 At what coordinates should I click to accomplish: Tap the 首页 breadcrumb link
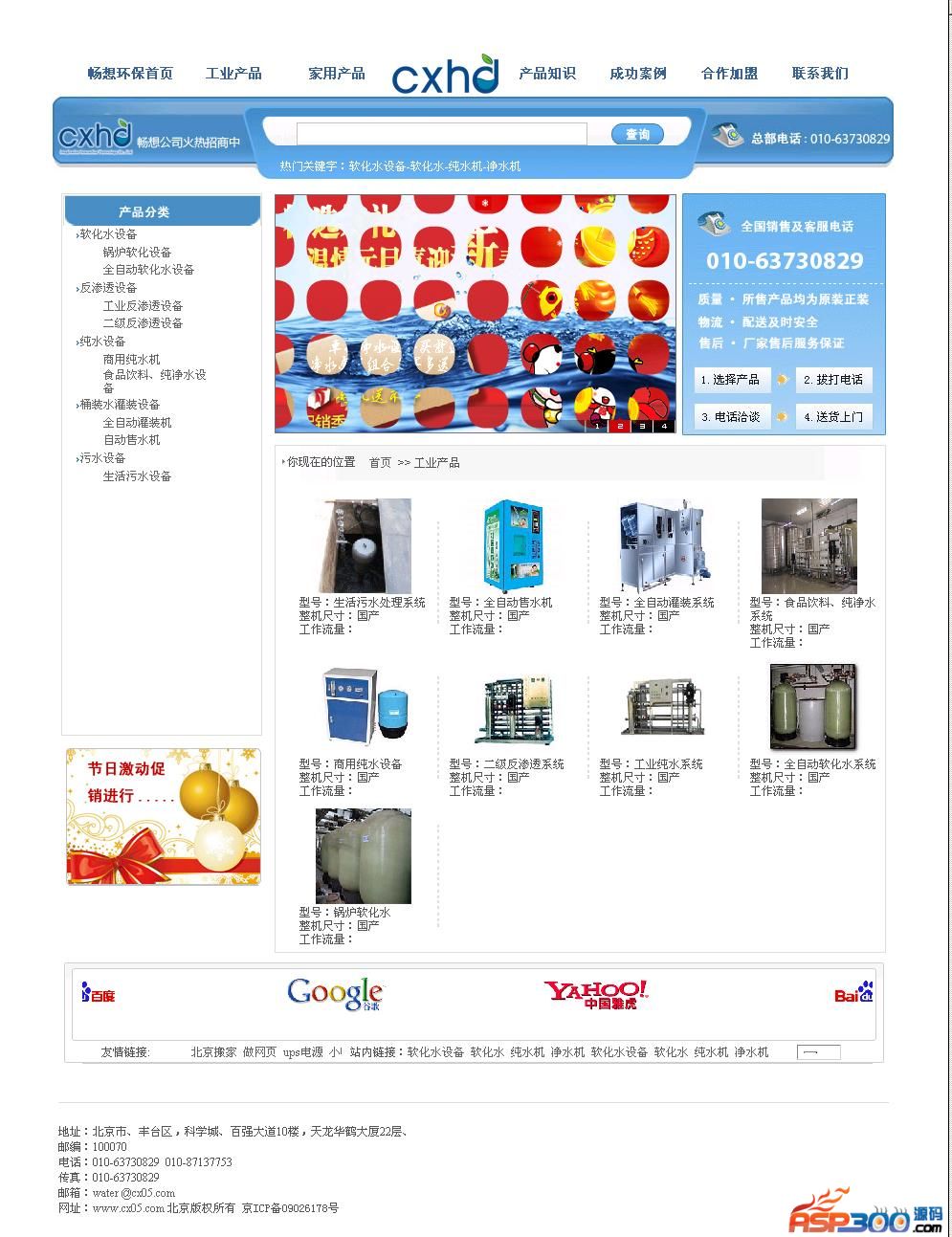380,463
